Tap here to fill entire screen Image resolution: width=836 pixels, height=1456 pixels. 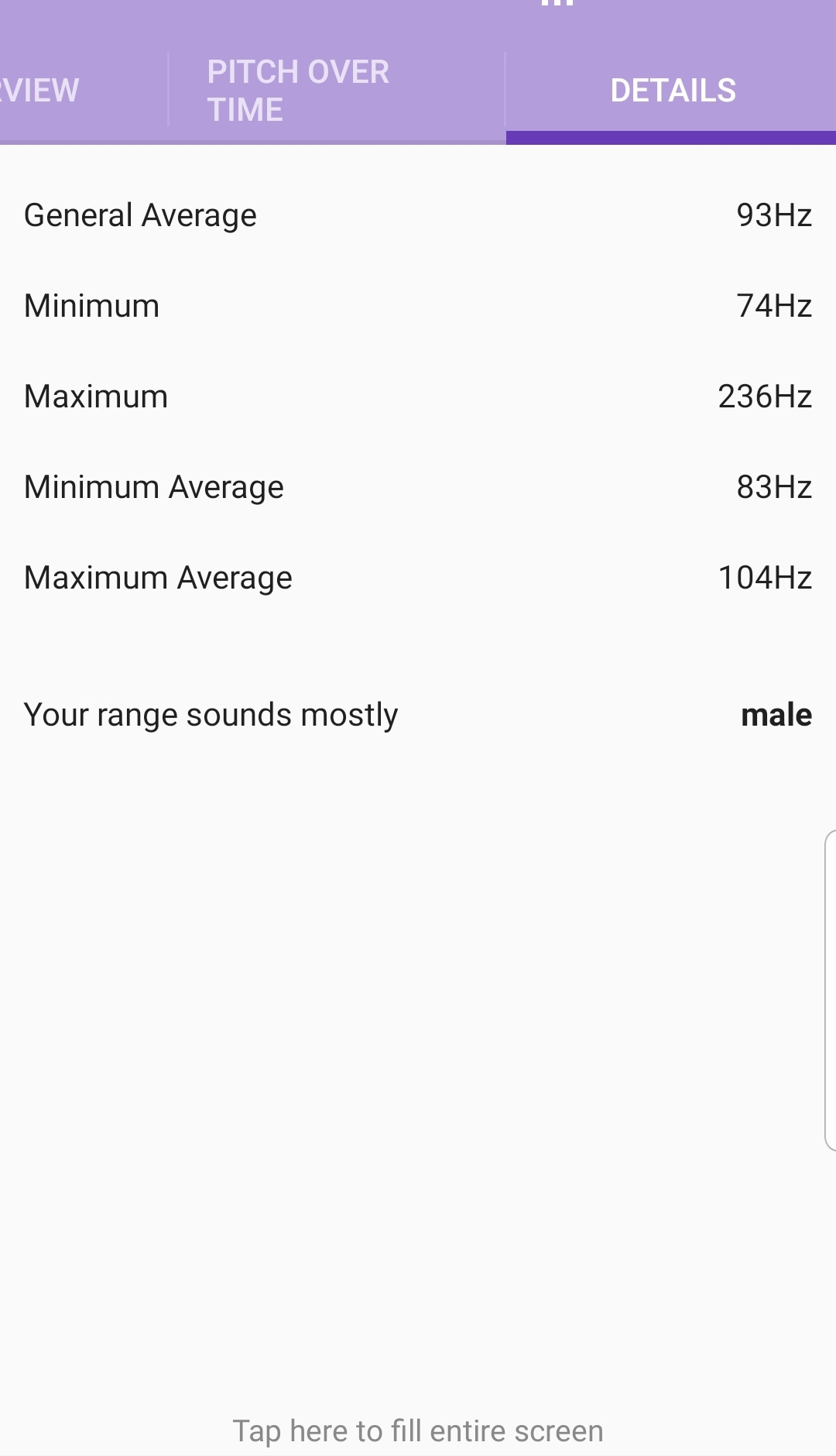click(x=418, y=1430)
